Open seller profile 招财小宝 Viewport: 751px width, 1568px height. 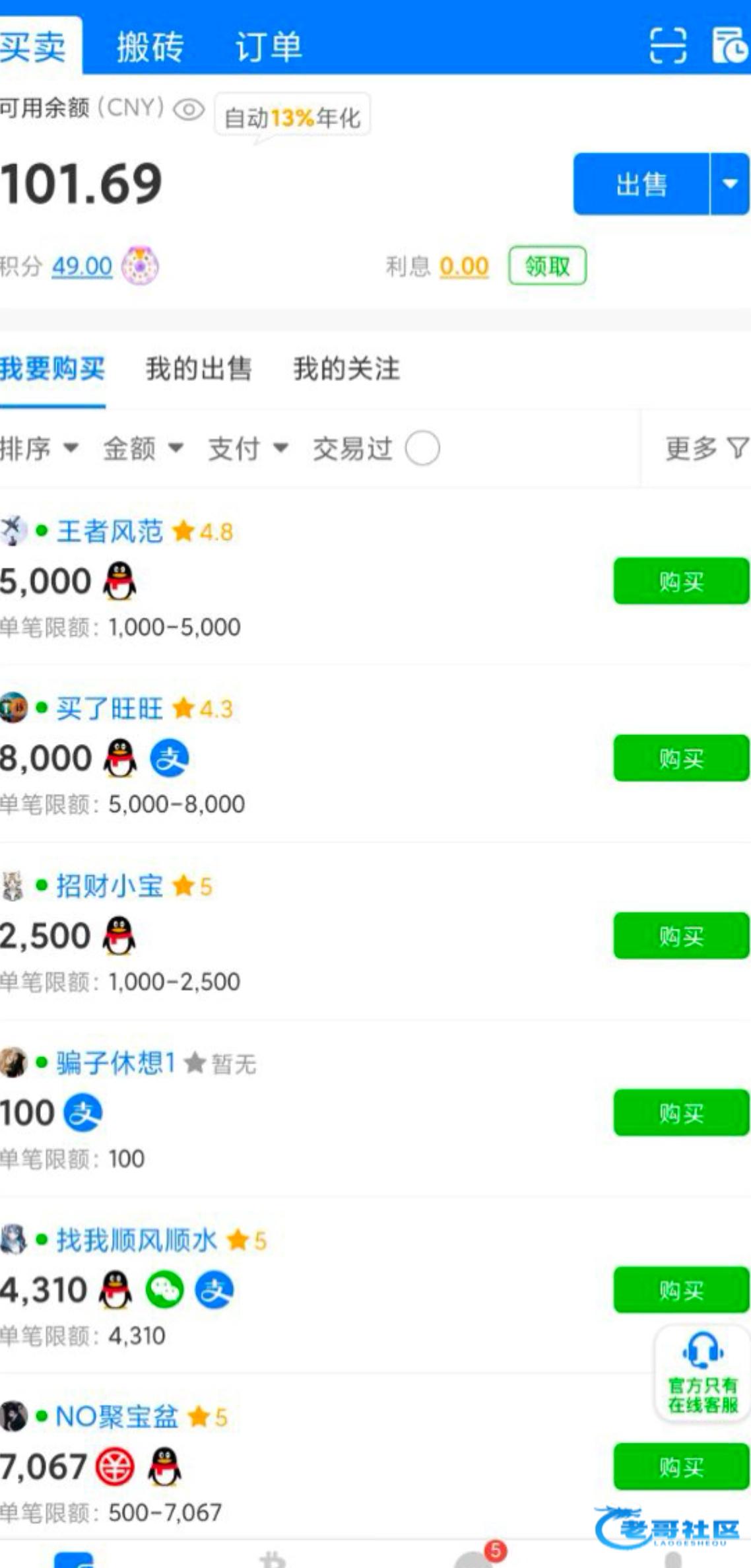(x=110, y=886)
